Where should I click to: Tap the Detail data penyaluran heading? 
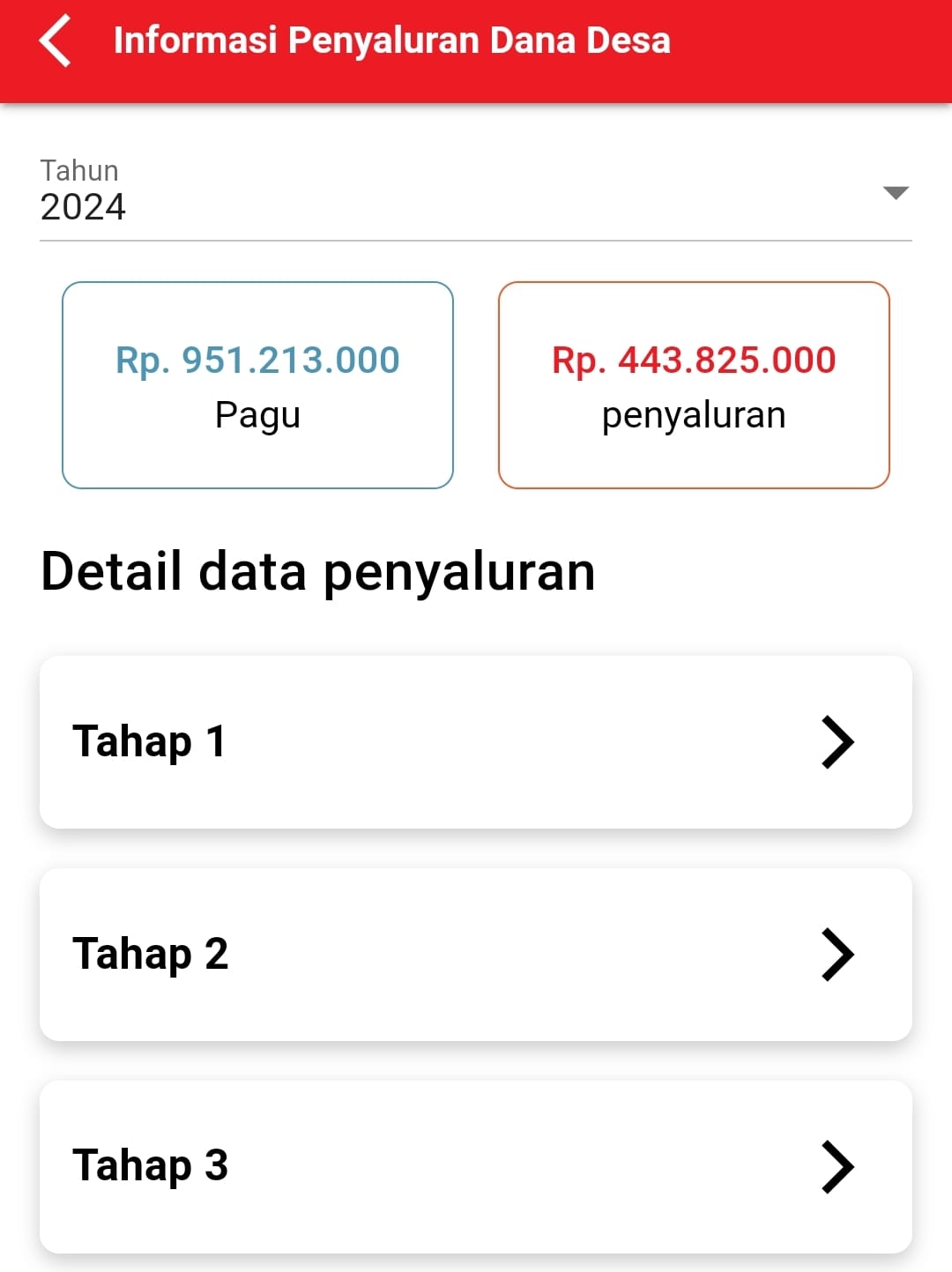point(319,571)
